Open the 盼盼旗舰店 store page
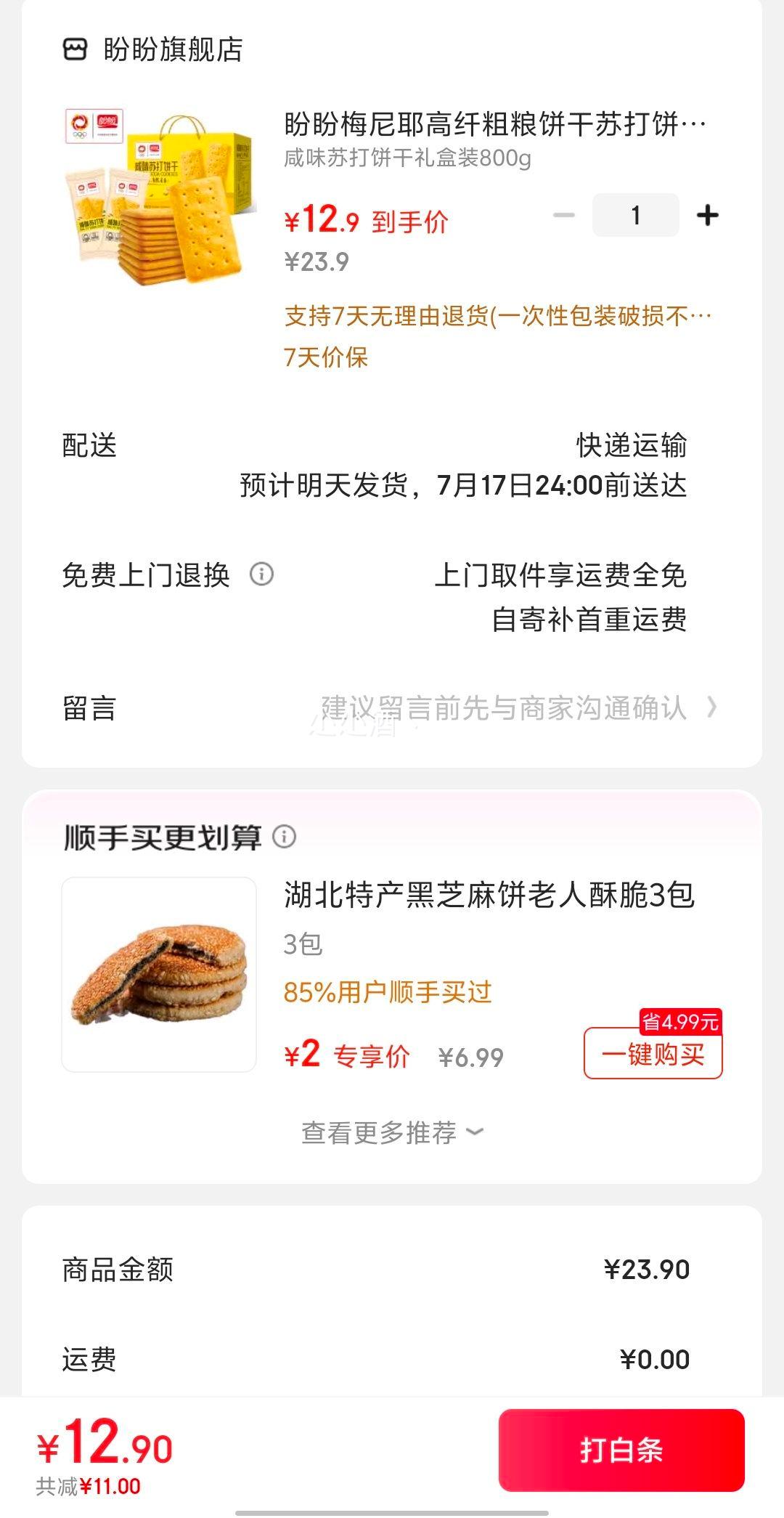 pyautogui.click(x=153, y=49)
